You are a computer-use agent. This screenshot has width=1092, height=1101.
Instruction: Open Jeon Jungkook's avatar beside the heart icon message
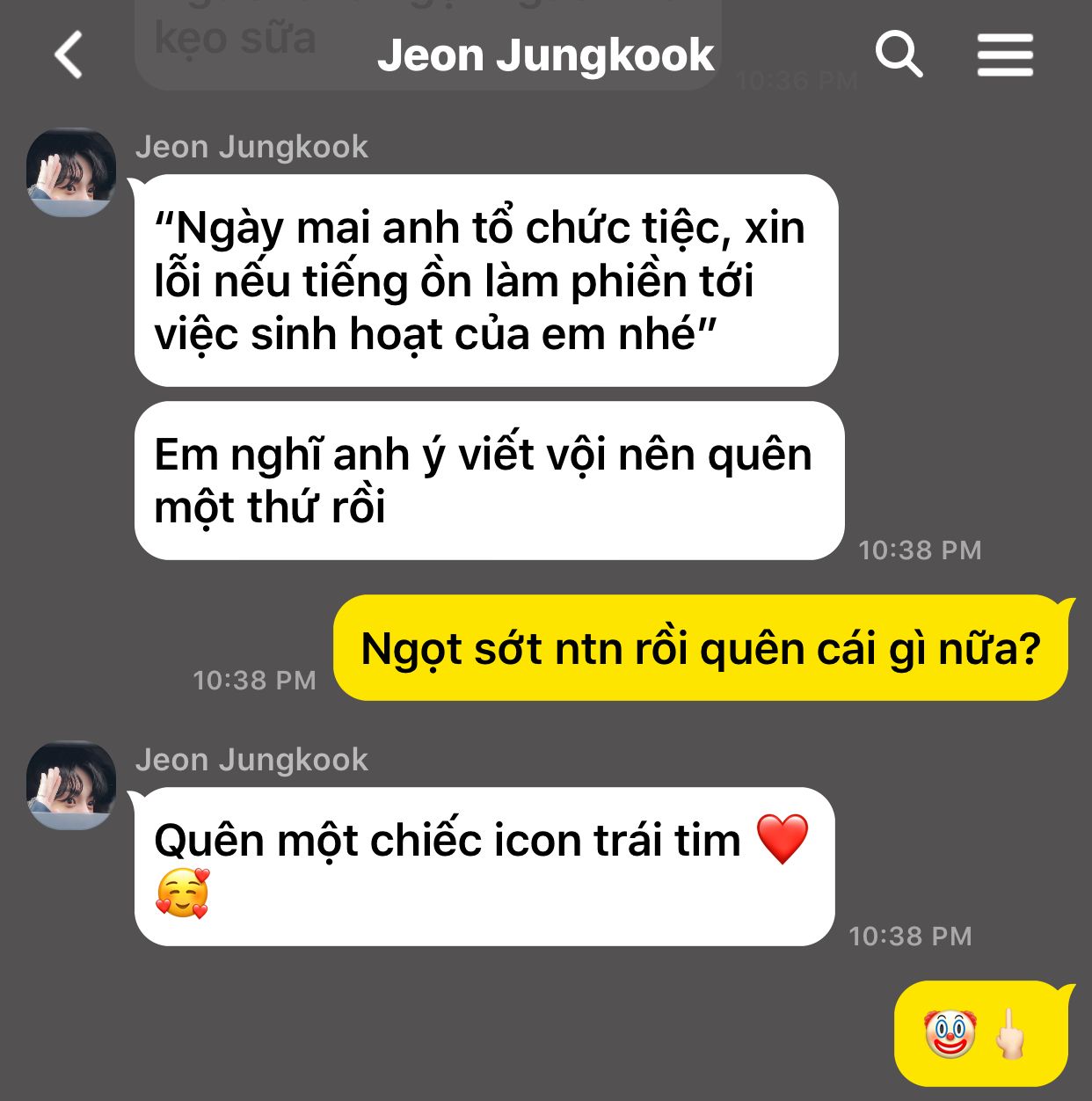pos(71,785)
